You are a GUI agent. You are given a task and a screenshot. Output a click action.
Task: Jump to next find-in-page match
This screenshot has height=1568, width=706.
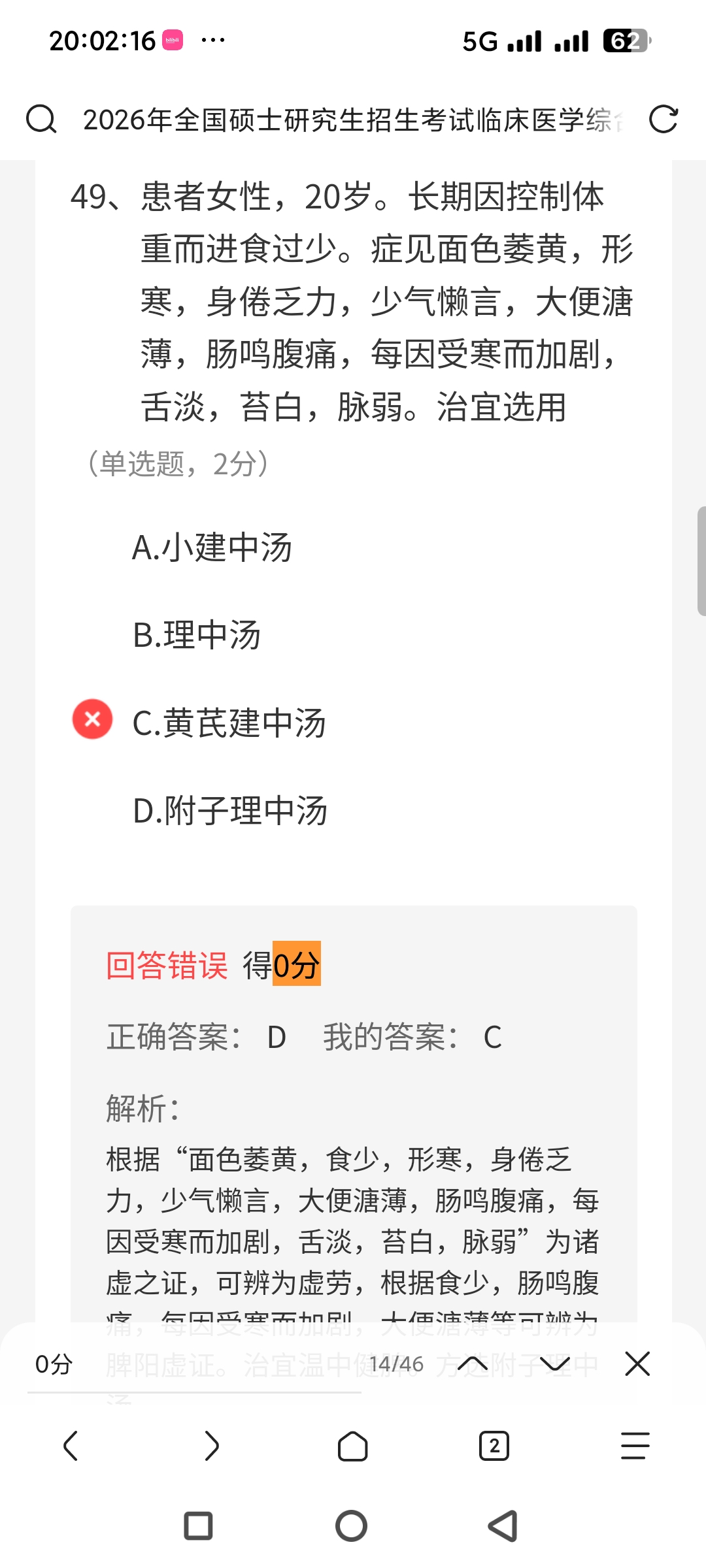coord(555,1364)
